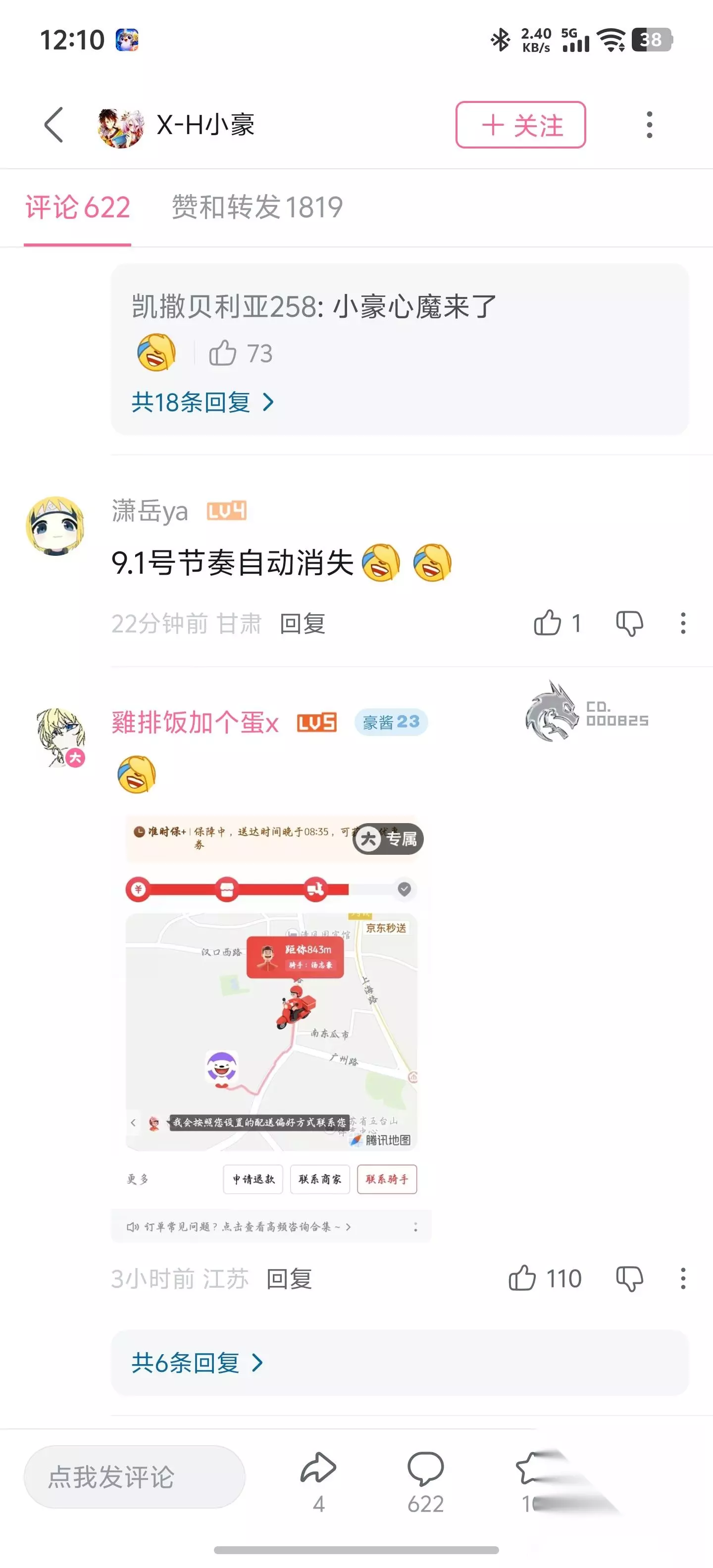
Task: Tap the 点我发评论 comment box
Action: [x=135, y=1477]
